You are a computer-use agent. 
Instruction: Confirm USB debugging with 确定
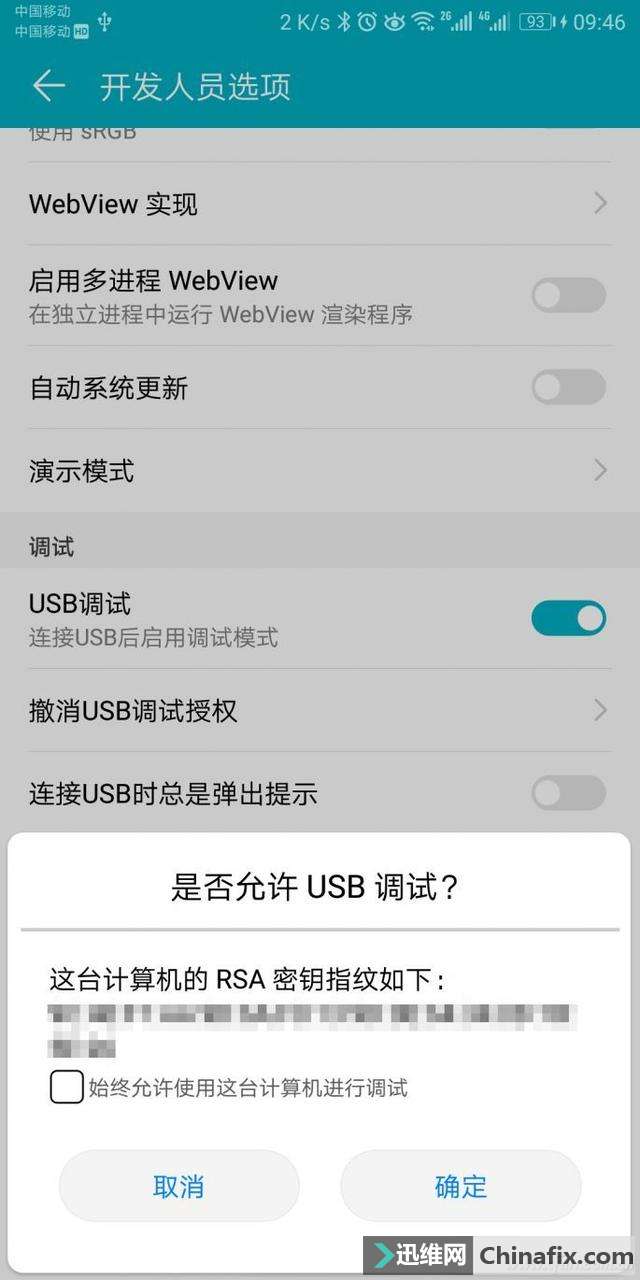click(461, 1186)
